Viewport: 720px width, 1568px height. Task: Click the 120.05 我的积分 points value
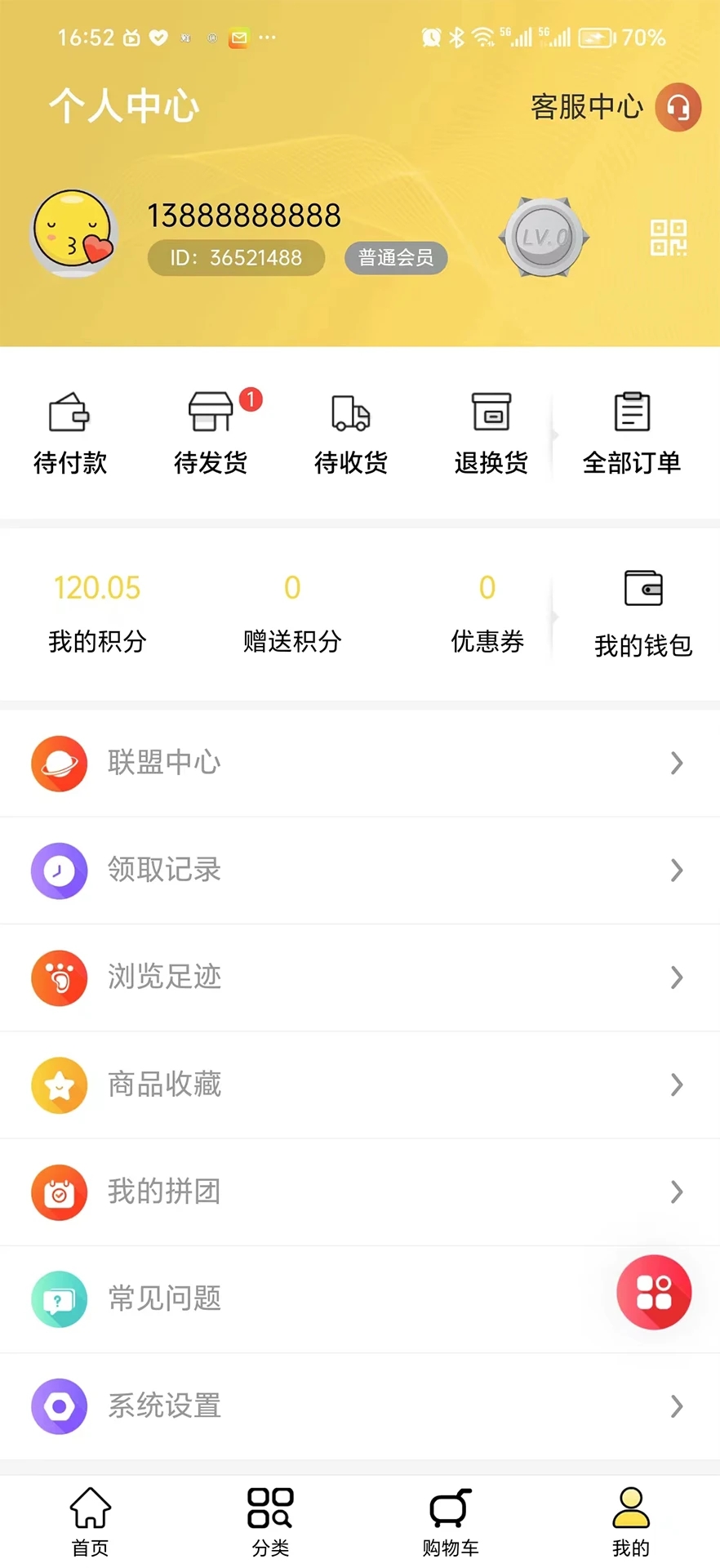[97, 587]
